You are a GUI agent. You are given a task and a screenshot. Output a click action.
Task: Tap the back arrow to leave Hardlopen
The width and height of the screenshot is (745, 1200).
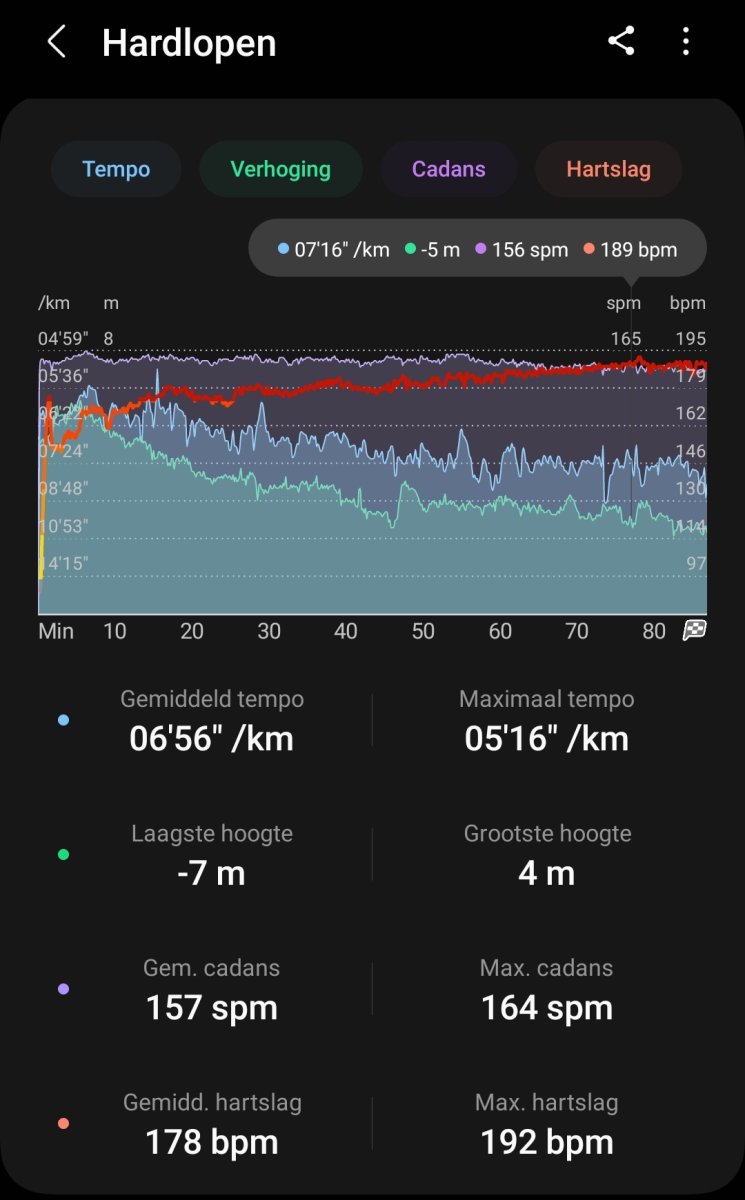(56, 41)
